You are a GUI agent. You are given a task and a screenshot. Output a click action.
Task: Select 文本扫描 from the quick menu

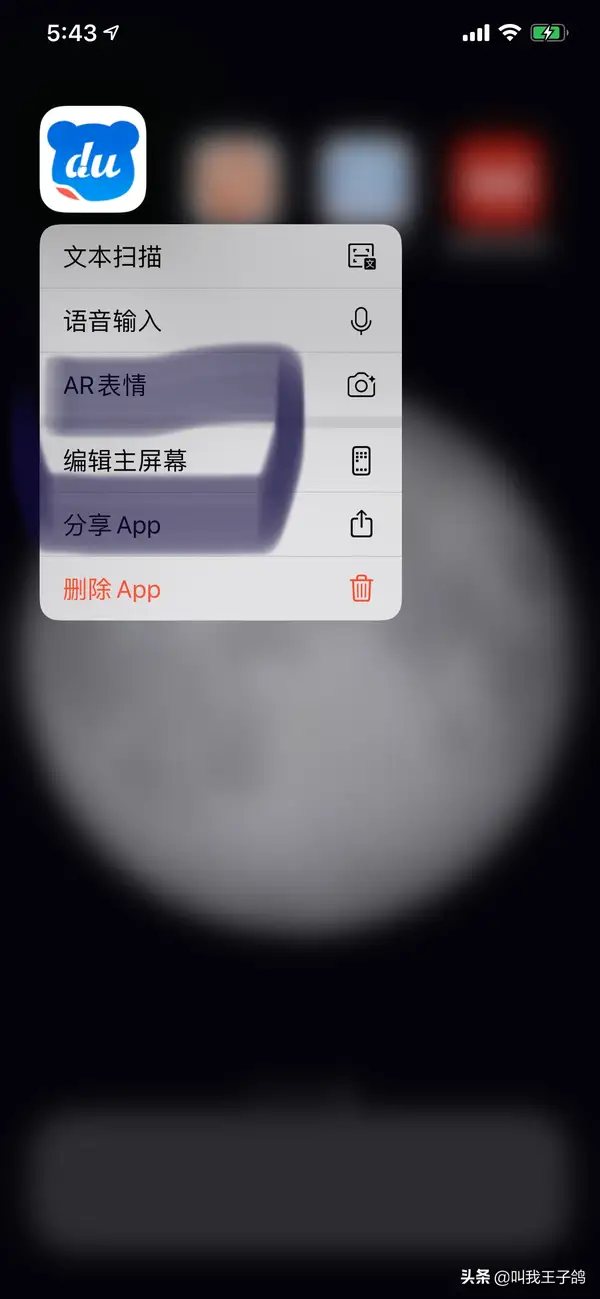point(220,257)
